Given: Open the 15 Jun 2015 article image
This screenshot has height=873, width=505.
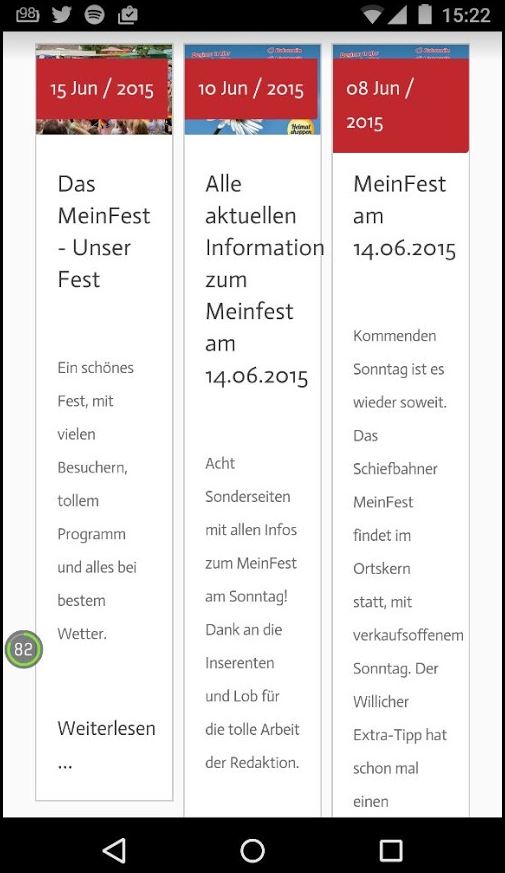Looking at the screenshot, I should [104, 89].
